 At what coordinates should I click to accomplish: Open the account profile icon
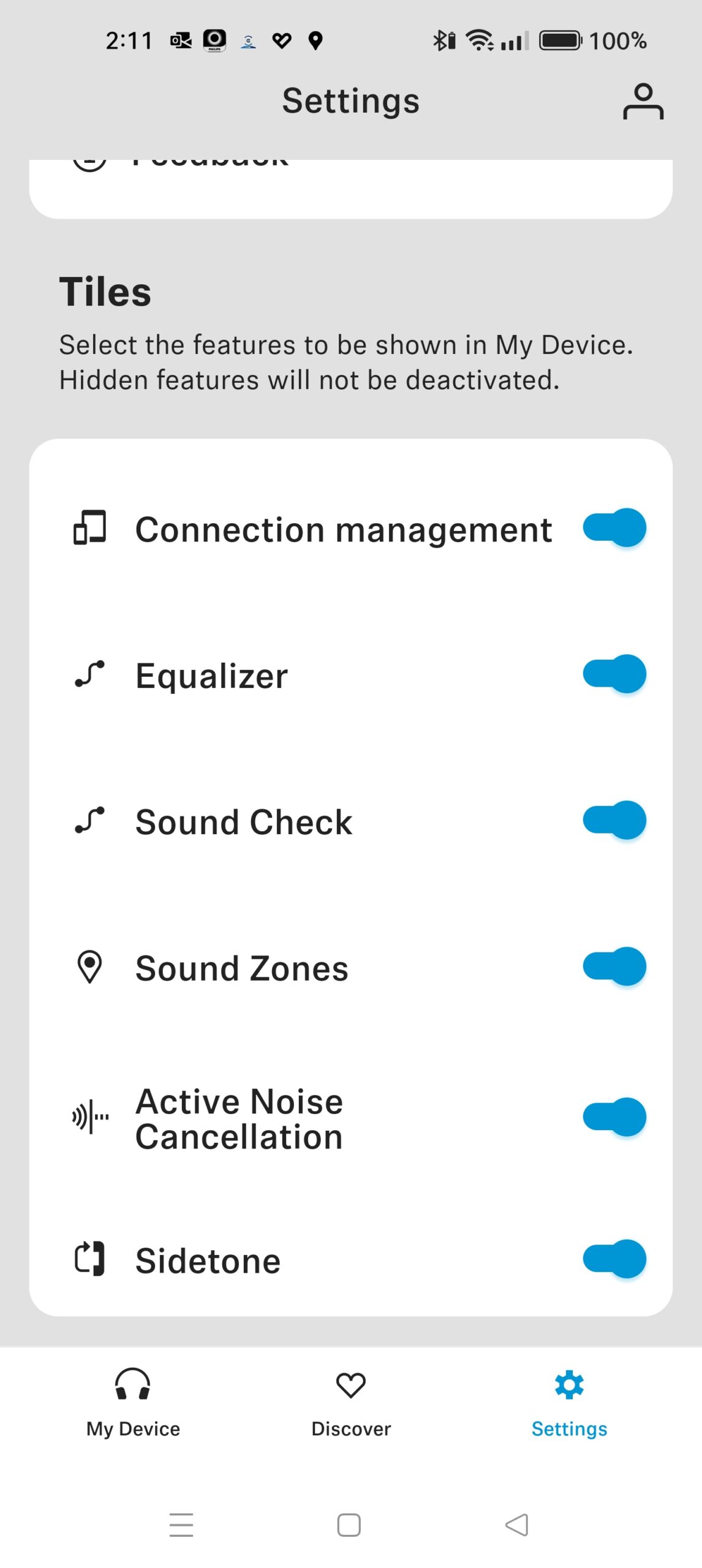tap(643, 102)
